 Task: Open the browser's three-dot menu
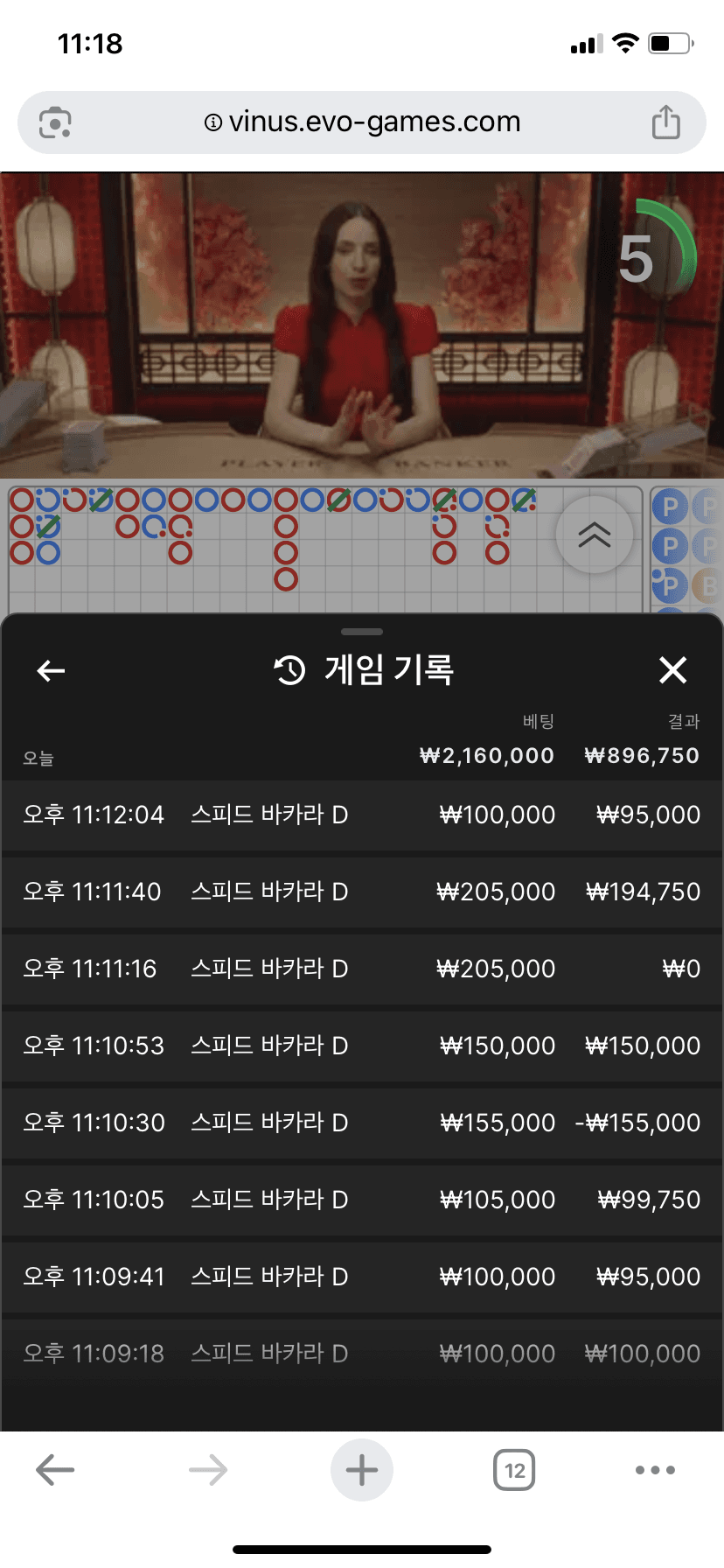point(655,1470)
